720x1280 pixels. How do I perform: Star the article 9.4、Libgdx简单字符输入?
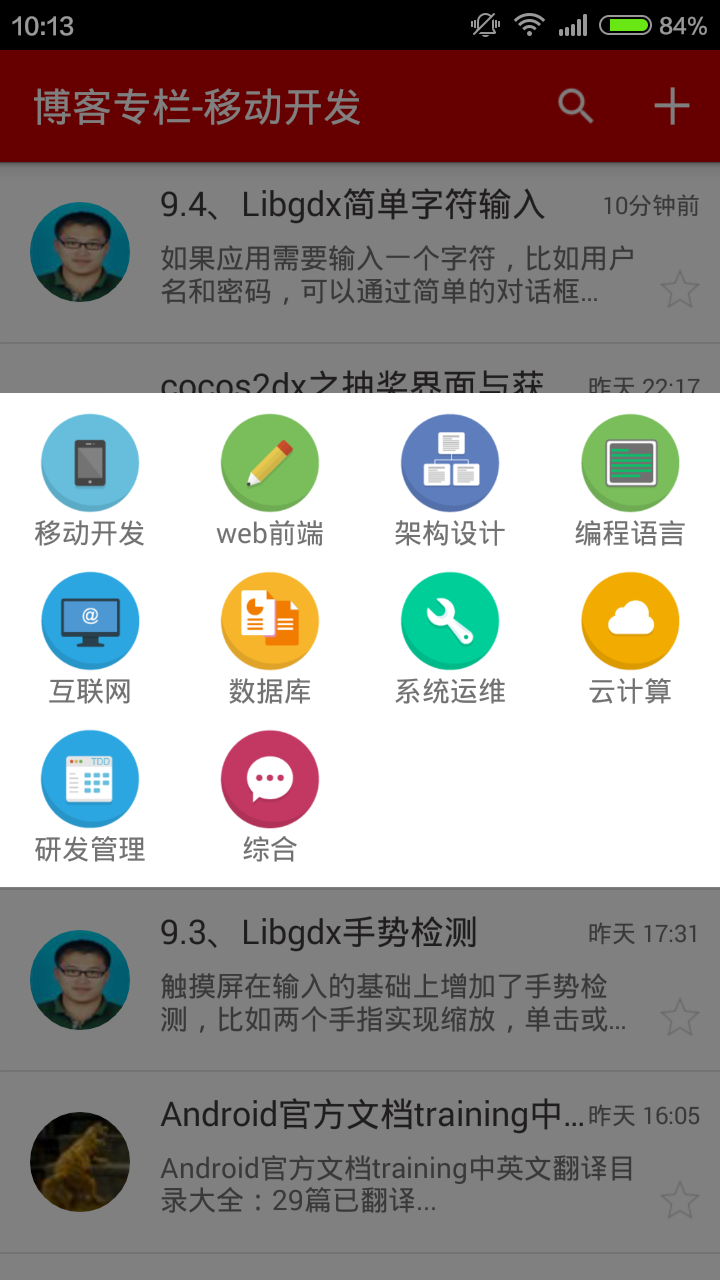tap(681, 289)
